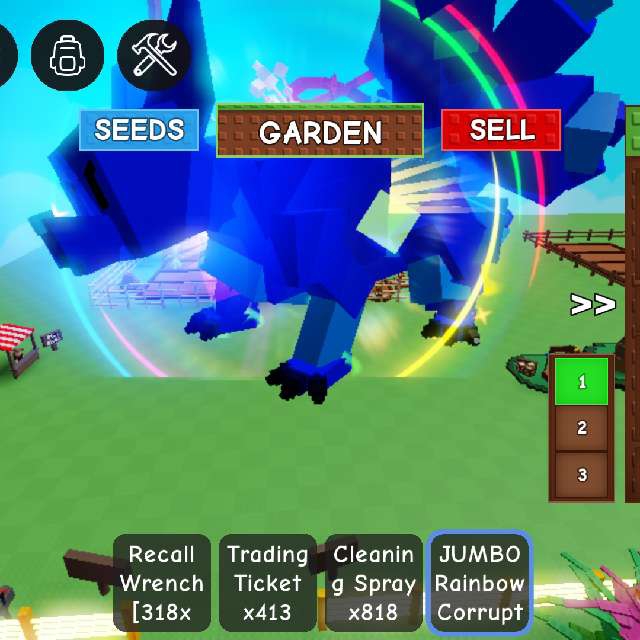Teleport to GARDEN
The height and width of the screenshot is (640, 640).
(x=320, y=131)
